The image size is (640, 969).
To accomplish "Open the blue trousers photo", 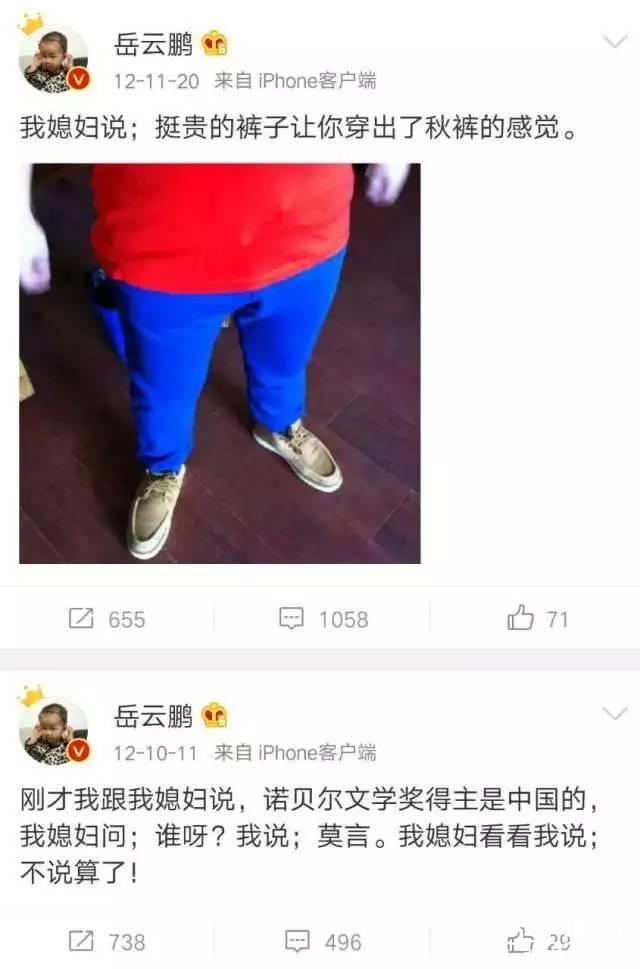I will [220, 363].
